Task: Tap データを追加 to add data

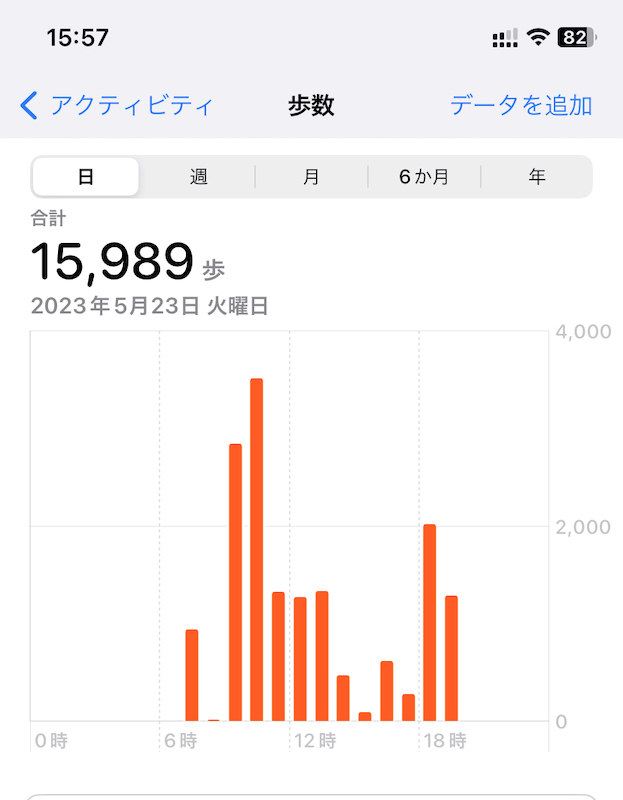Action: [x=521, y=105]
